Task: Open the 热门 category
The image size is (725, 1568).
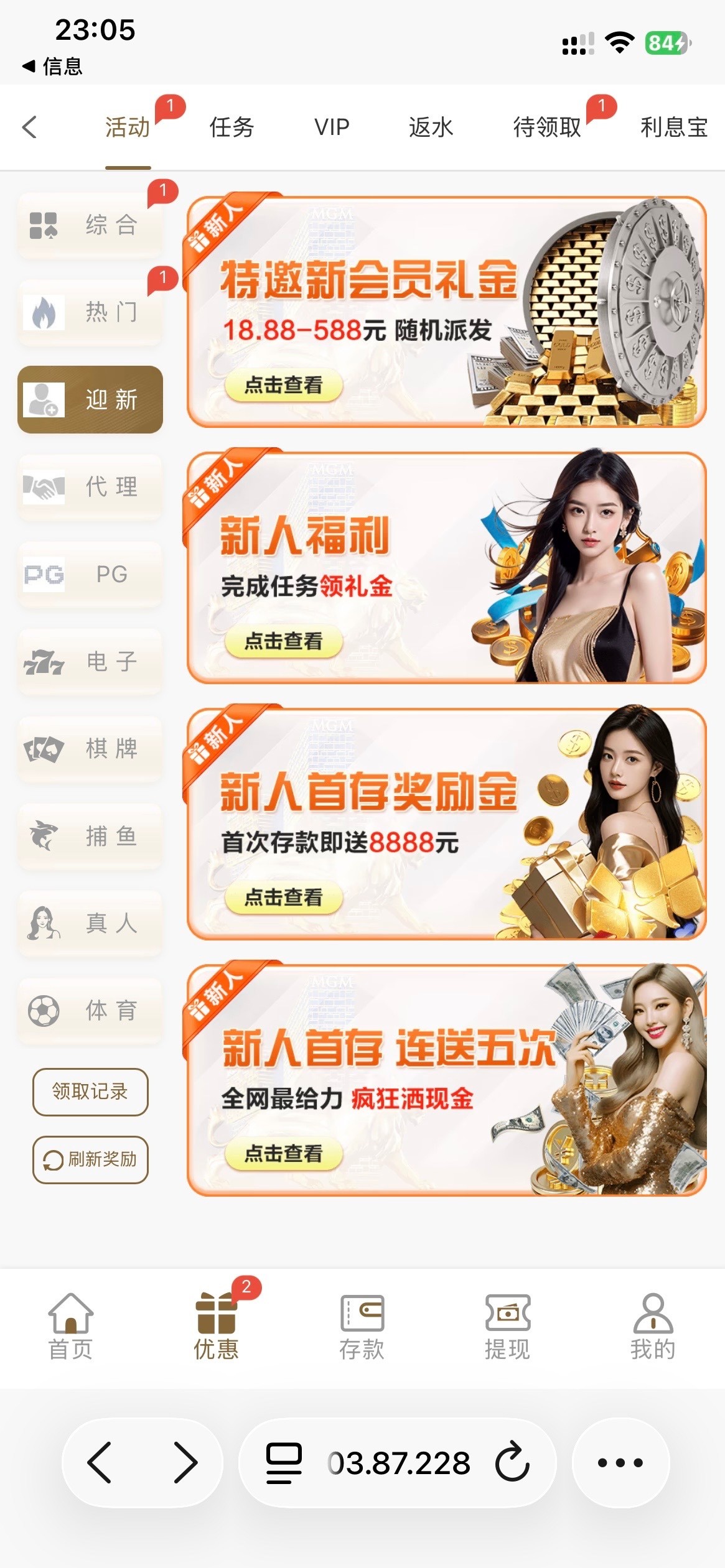Action: point(90,312)
